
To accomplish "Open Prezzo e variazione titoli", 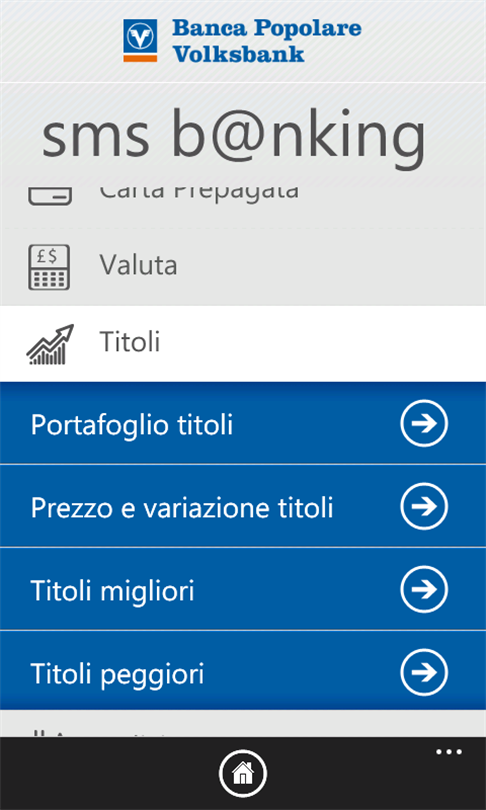I will tap(243, 506).
